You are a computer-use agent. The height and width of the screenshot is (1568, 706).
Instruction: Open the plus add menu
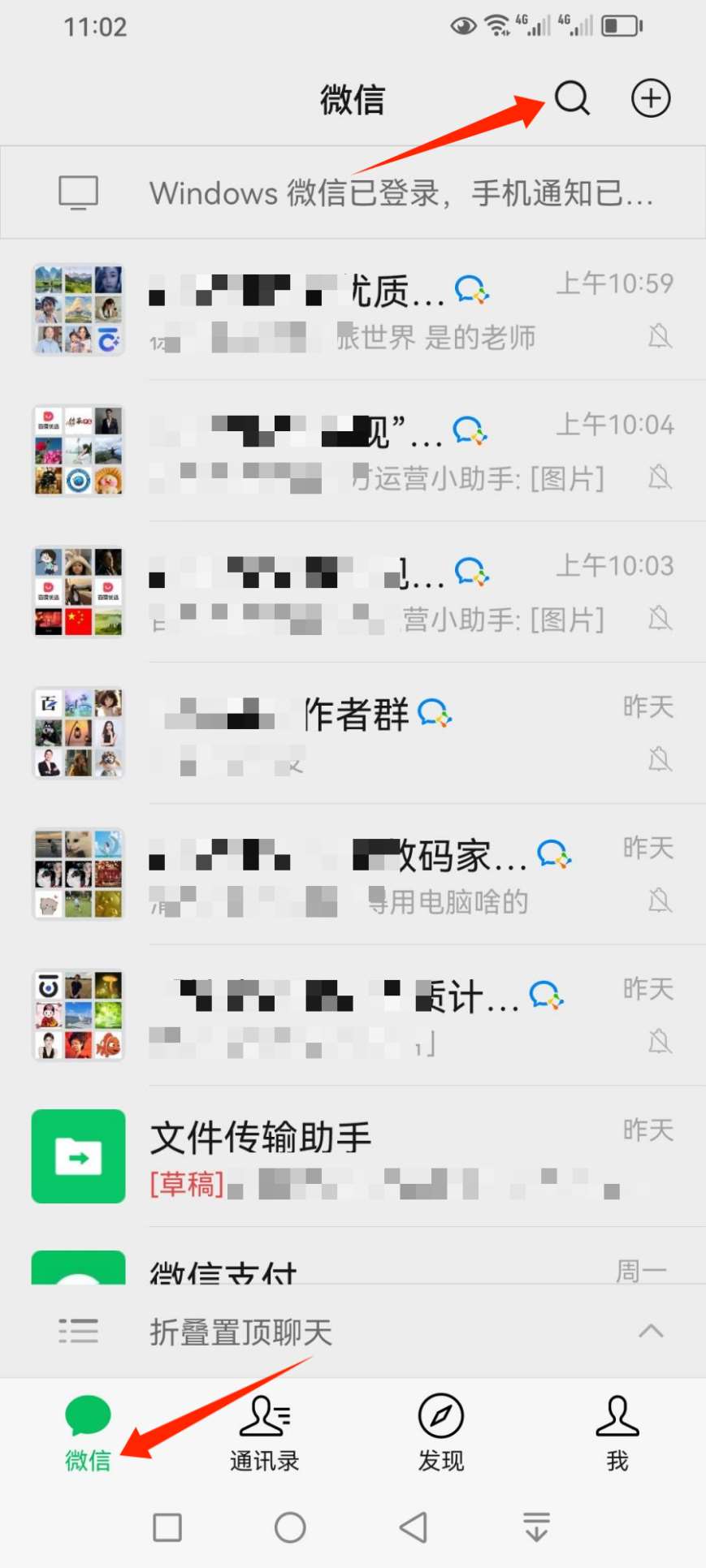pos(651,99)
